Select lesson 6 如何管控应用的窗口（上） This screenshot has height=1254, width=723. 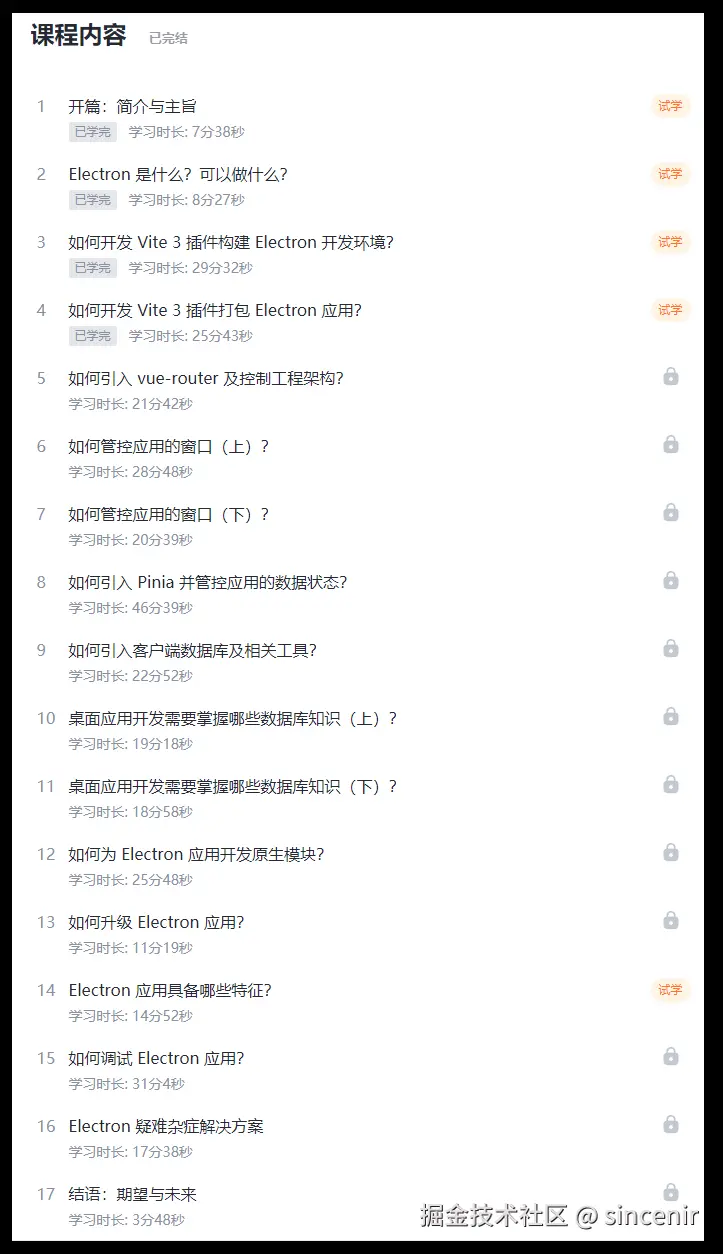pyautogui.click(x=168, y=446)
